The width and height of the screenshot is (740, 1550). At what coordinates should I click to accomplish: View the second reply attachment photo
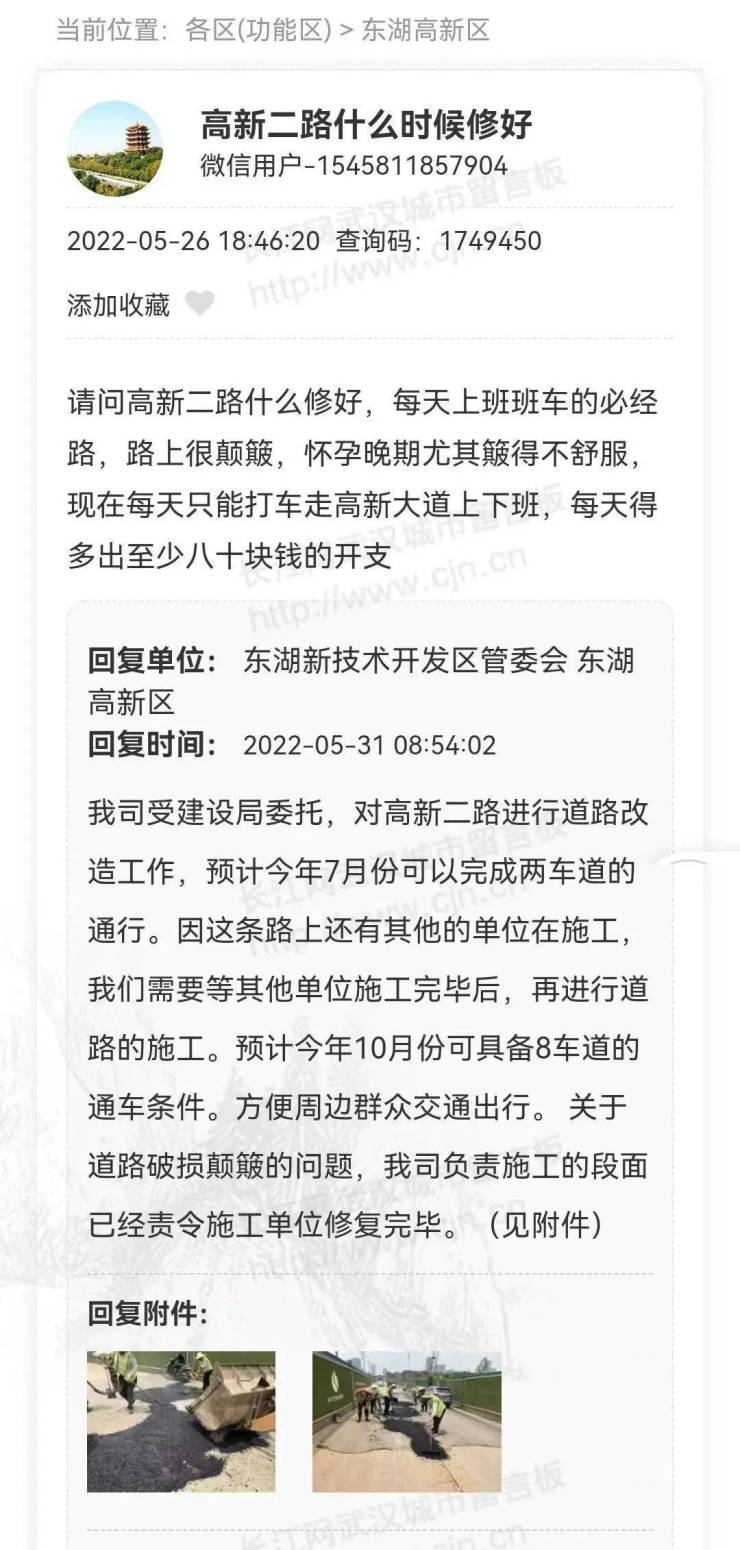click(x=407, y=1421)
